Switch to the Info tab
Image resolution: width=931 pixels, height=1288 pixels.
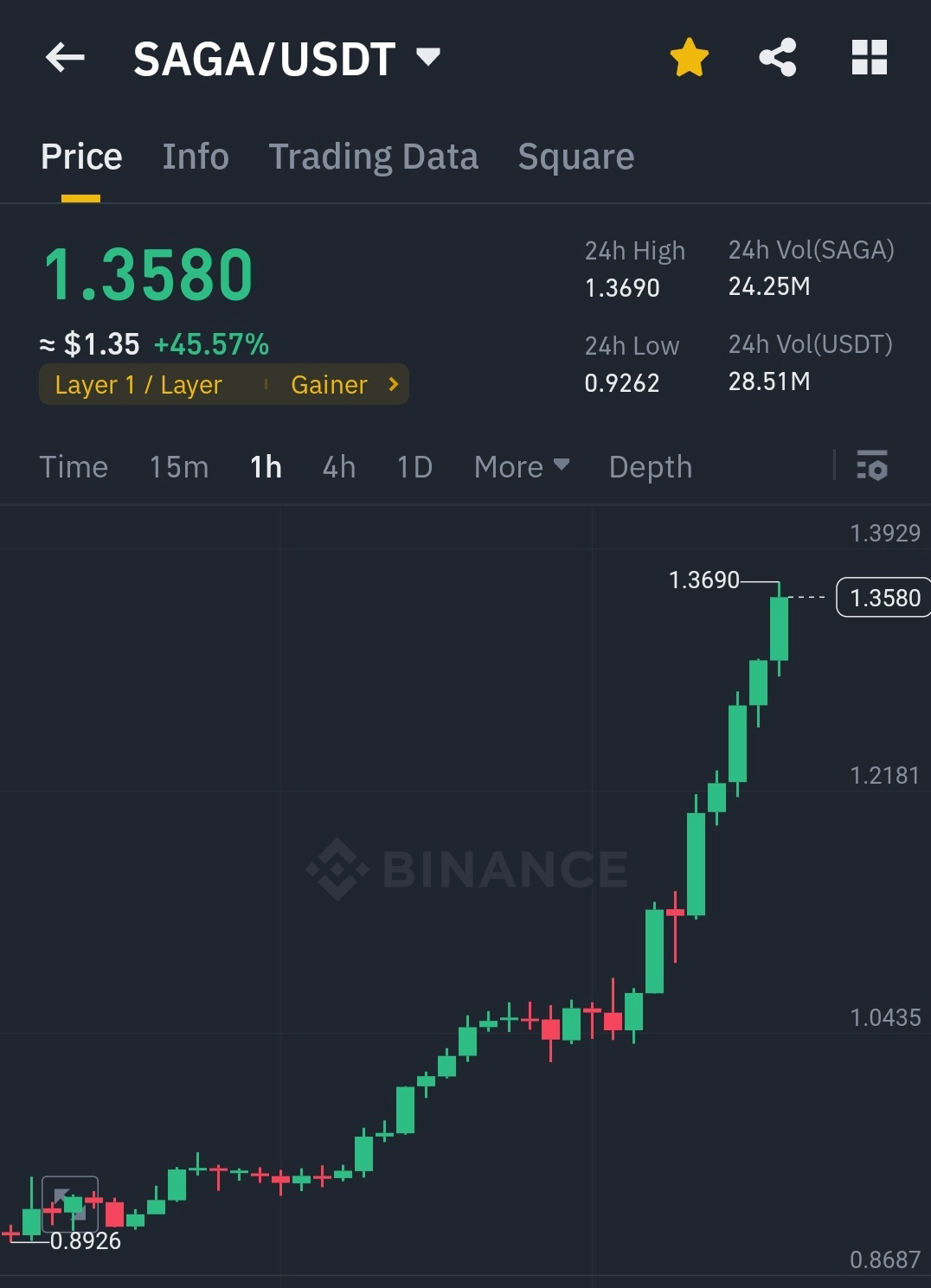[x=196, y=157]
